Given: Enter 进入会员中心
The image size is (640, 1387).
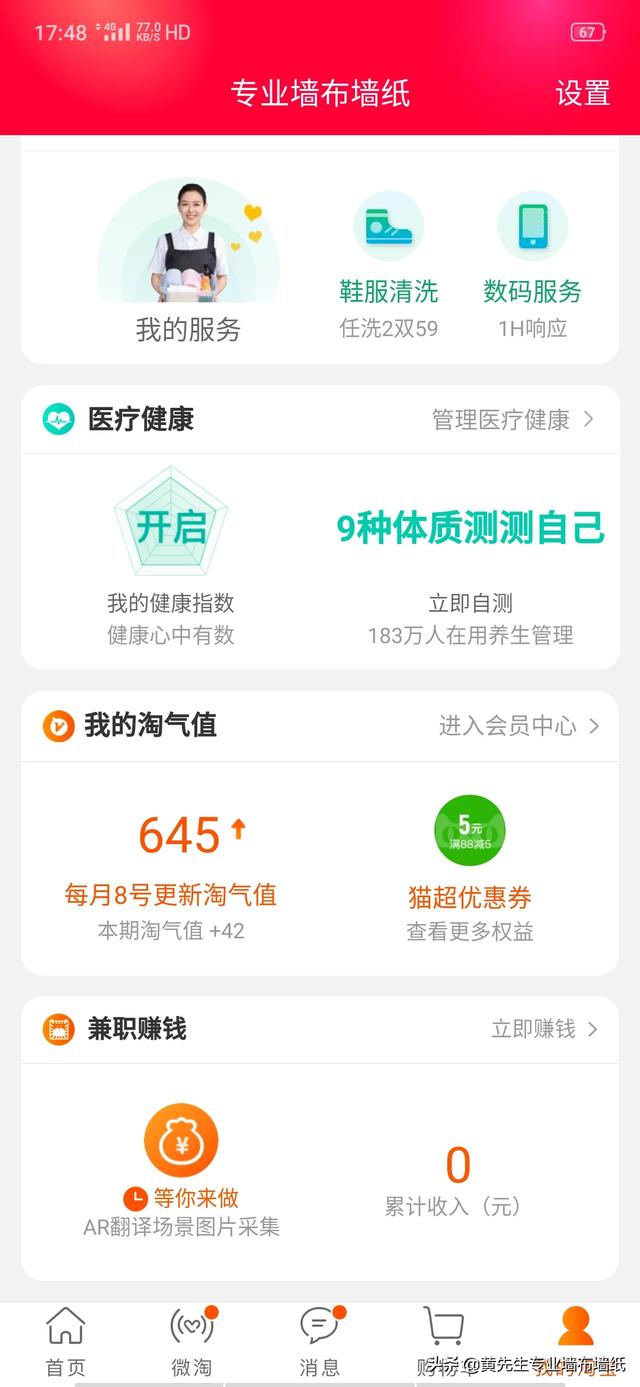Looking at the screenshot, I should point(519,726).
